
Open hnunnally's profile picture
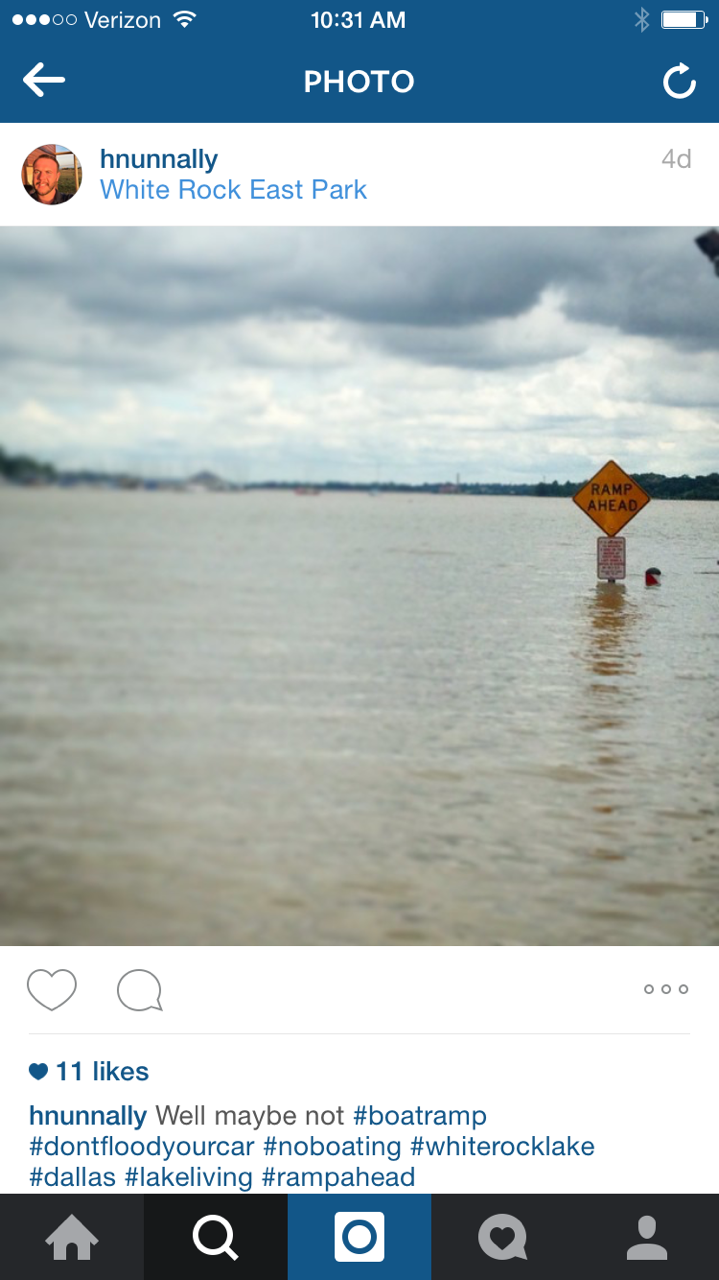pyautogui.click(x=52, y=175)
